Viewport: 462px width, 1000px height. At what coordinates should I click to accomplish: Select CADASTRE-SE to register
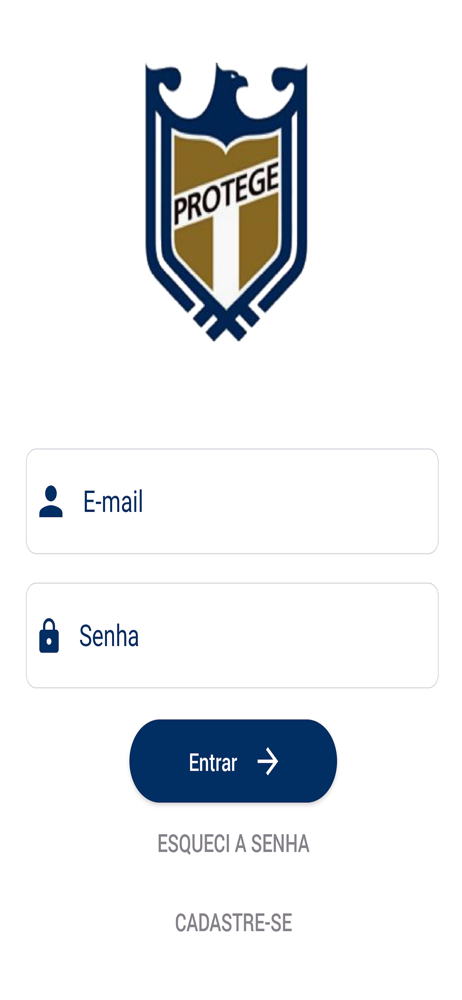pos(234,923)
